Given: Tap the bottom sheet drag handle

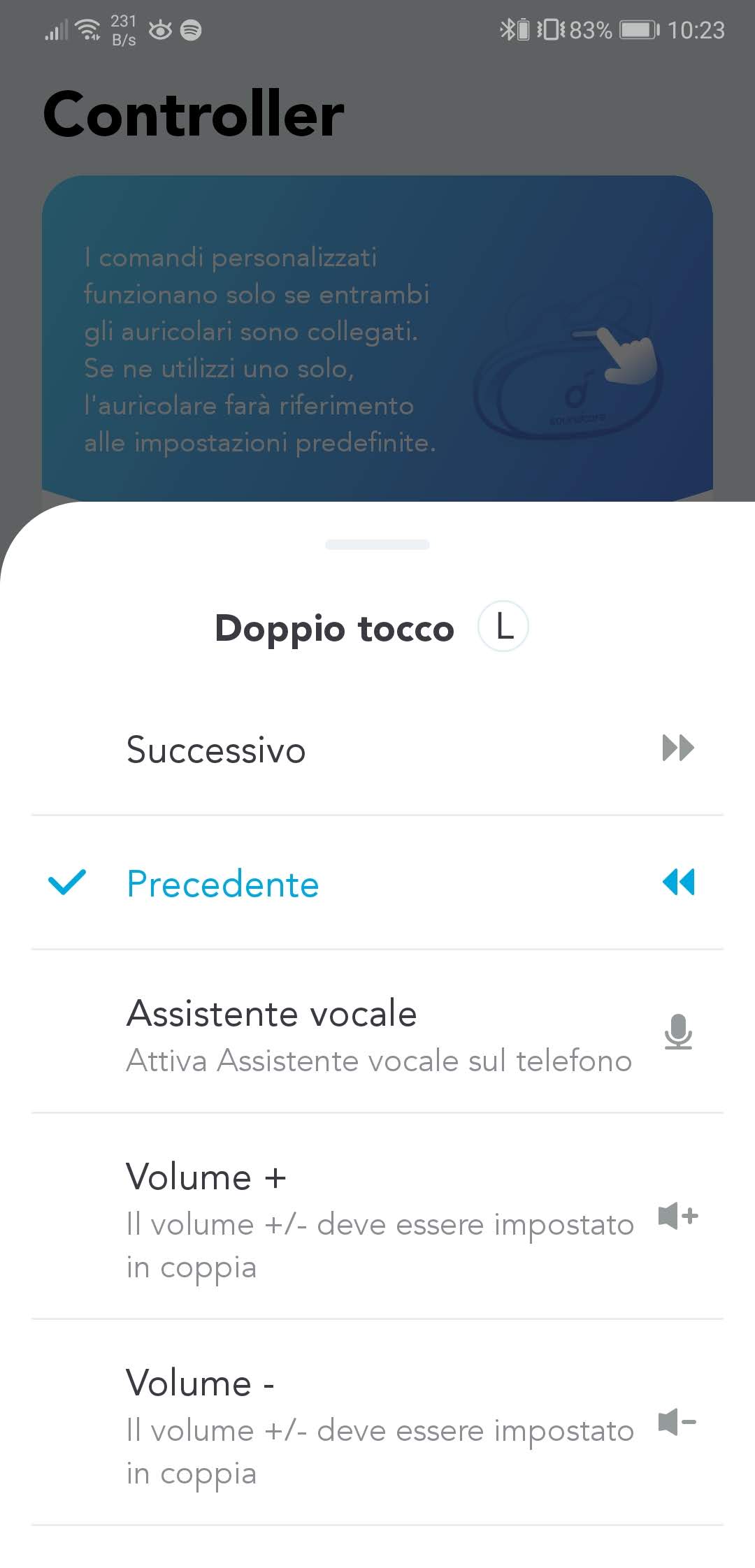Looking at the screenshot, I should (x=377, y=544).
